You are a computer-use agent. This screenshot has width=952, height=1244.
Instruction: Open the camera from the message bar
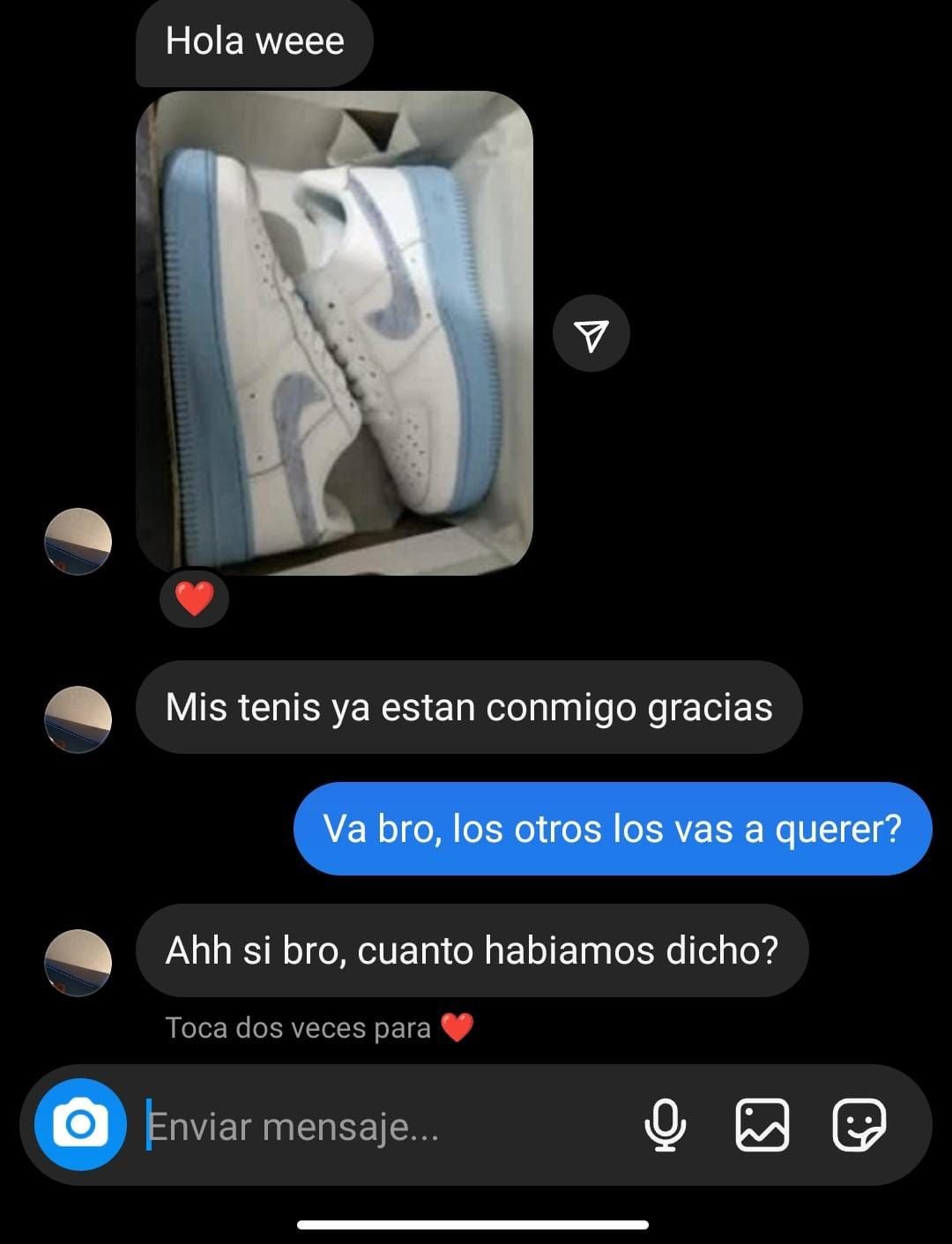click(x=80, y=1125)
